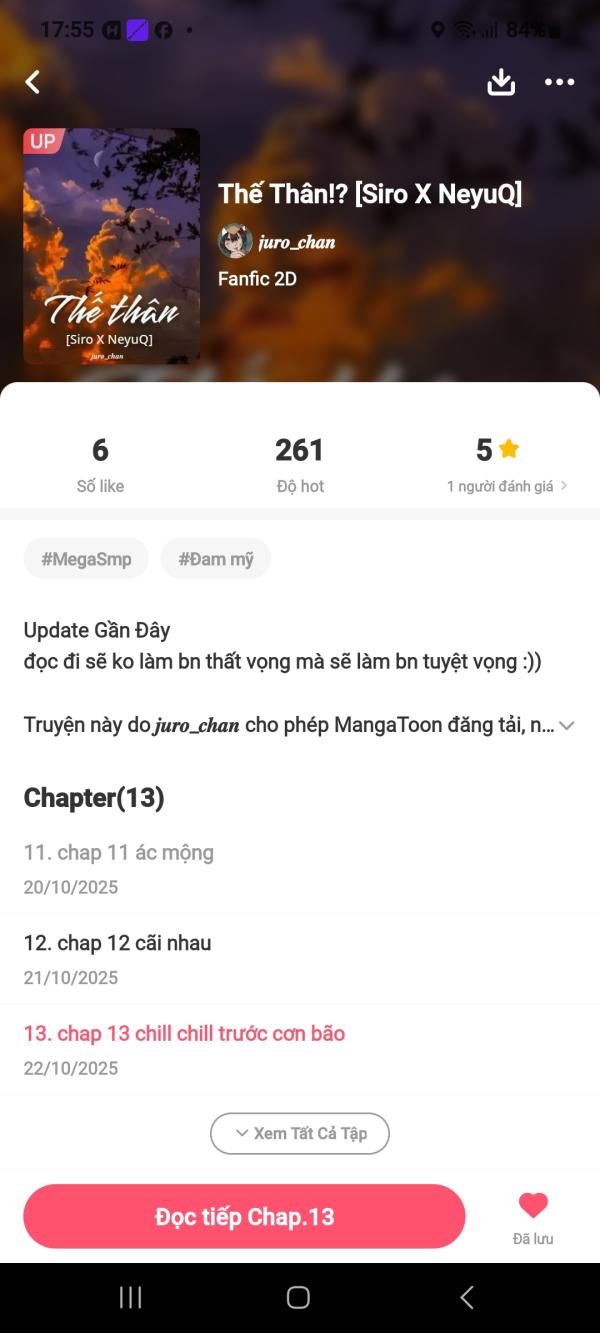Continue reading with Đọc tiếp Chap.13

pyautogui.click(x=244, y=1217)
